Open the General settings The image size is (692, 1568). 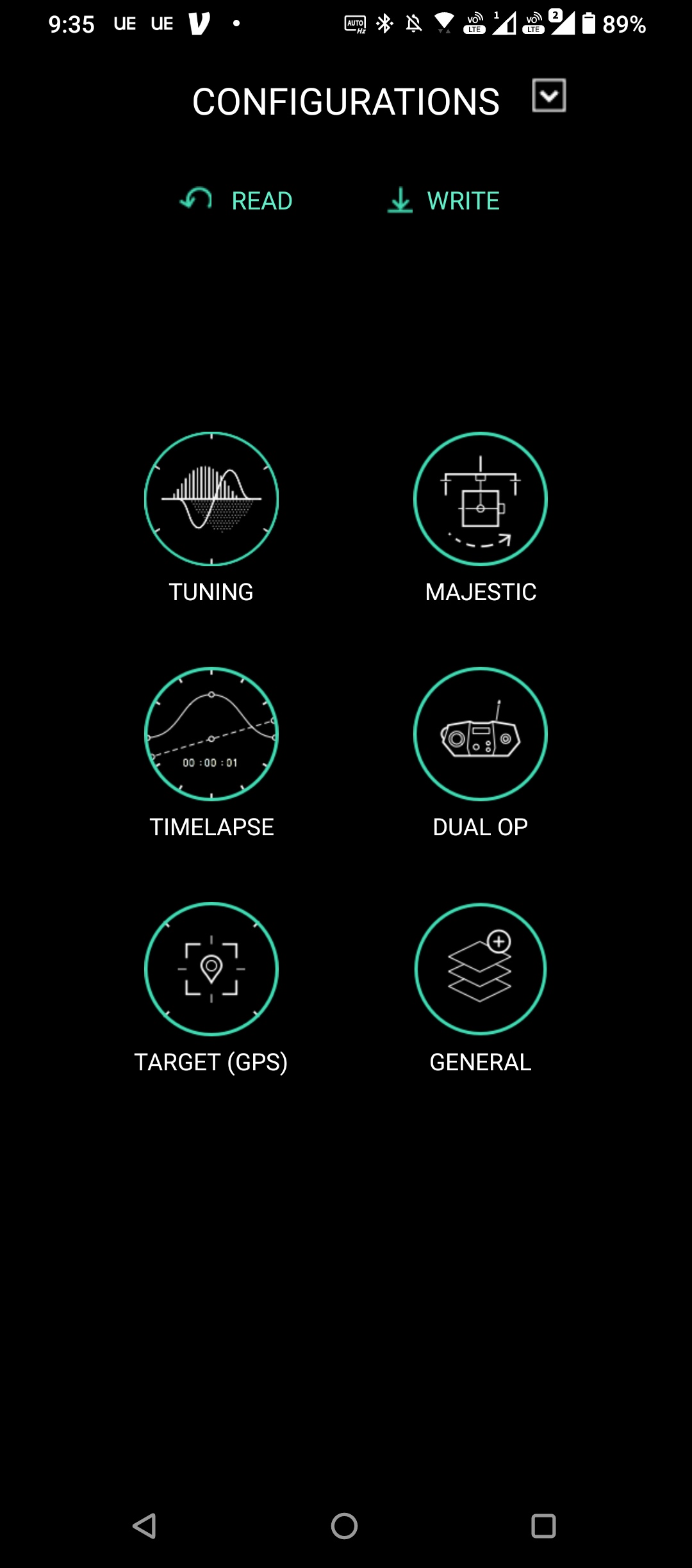[x=481, y=969]
